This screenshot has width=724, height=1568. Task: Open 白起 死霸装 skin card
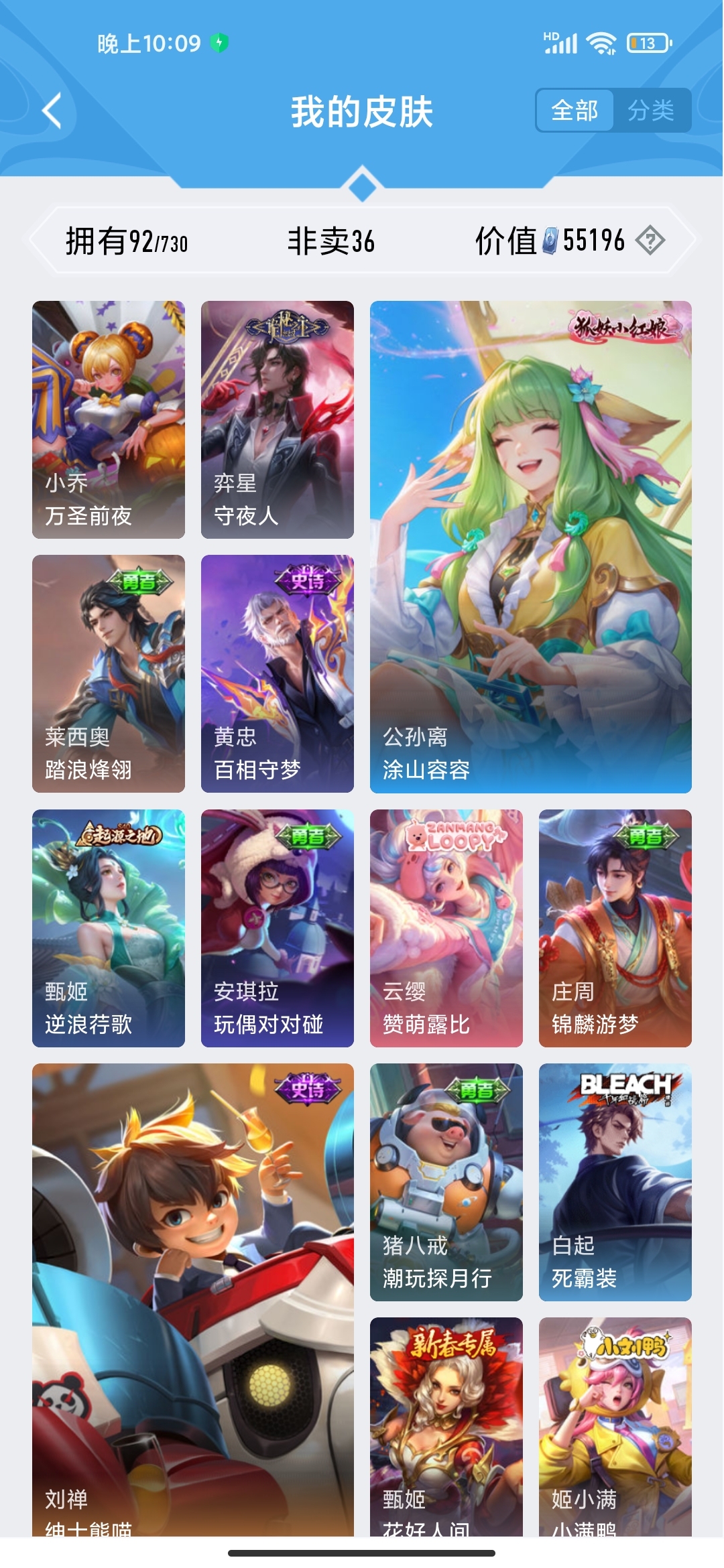[615, 1182]
